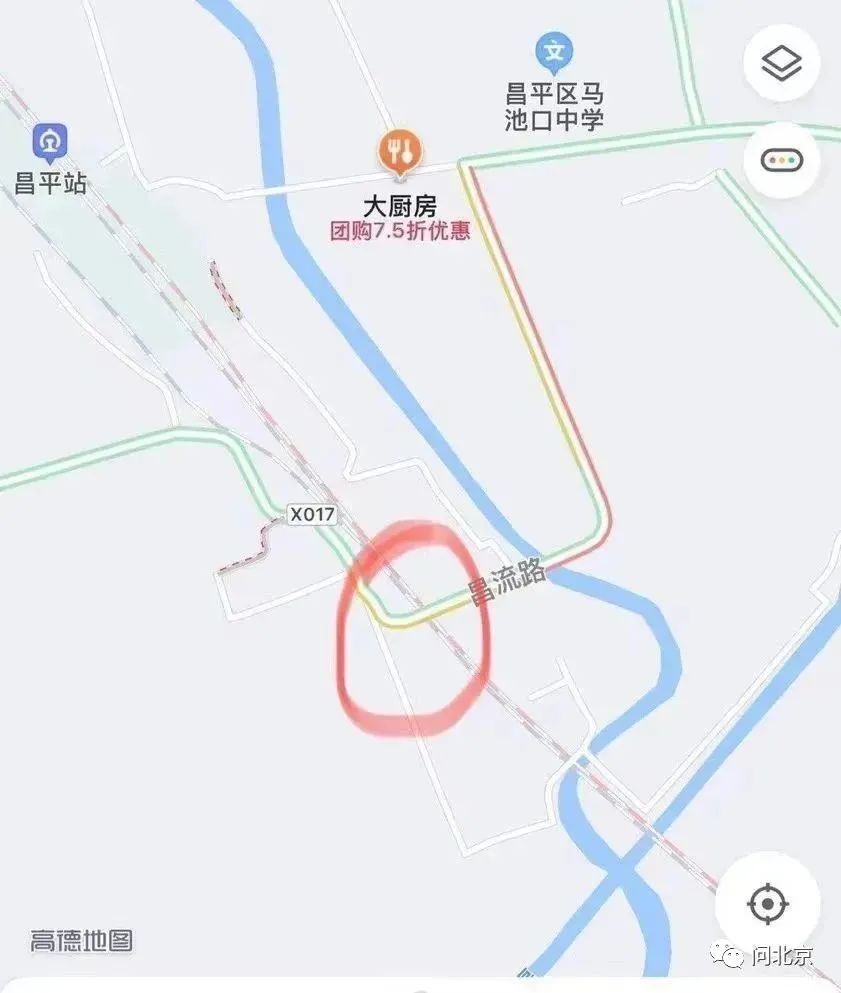Center map on my current location
The height and width of the screenshot is (993, 841).
tap(767, 904)
